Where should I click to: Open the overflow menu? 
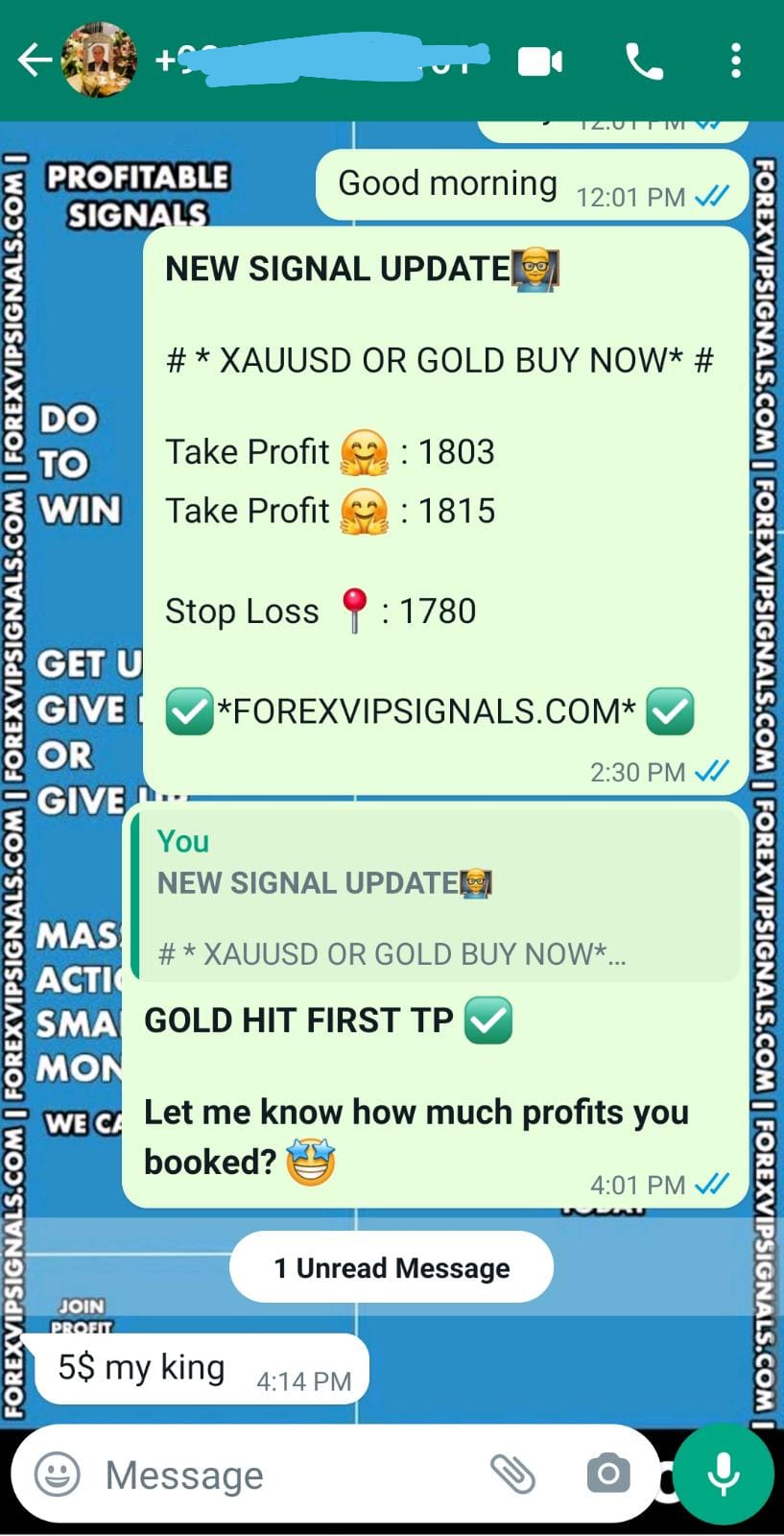click(x=735, y=61)
